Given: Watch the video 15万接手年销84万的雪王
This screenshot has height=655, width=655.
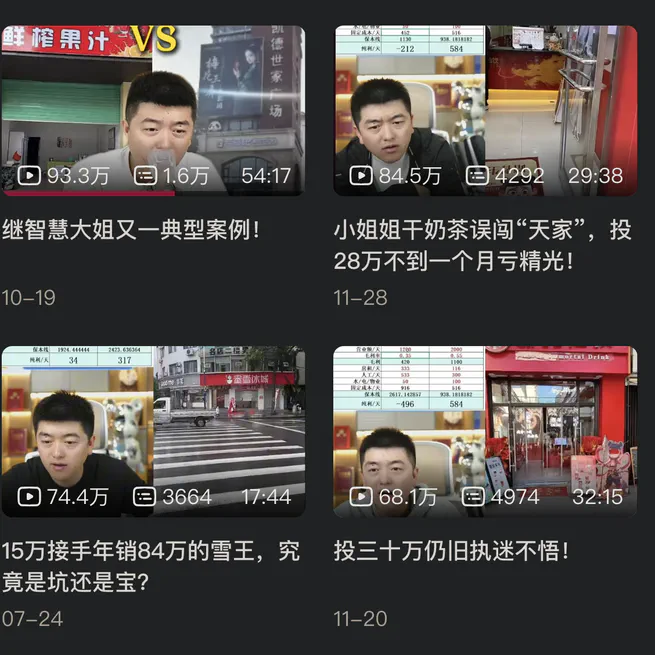Looking at the screenshot, I should coord(153,431).
